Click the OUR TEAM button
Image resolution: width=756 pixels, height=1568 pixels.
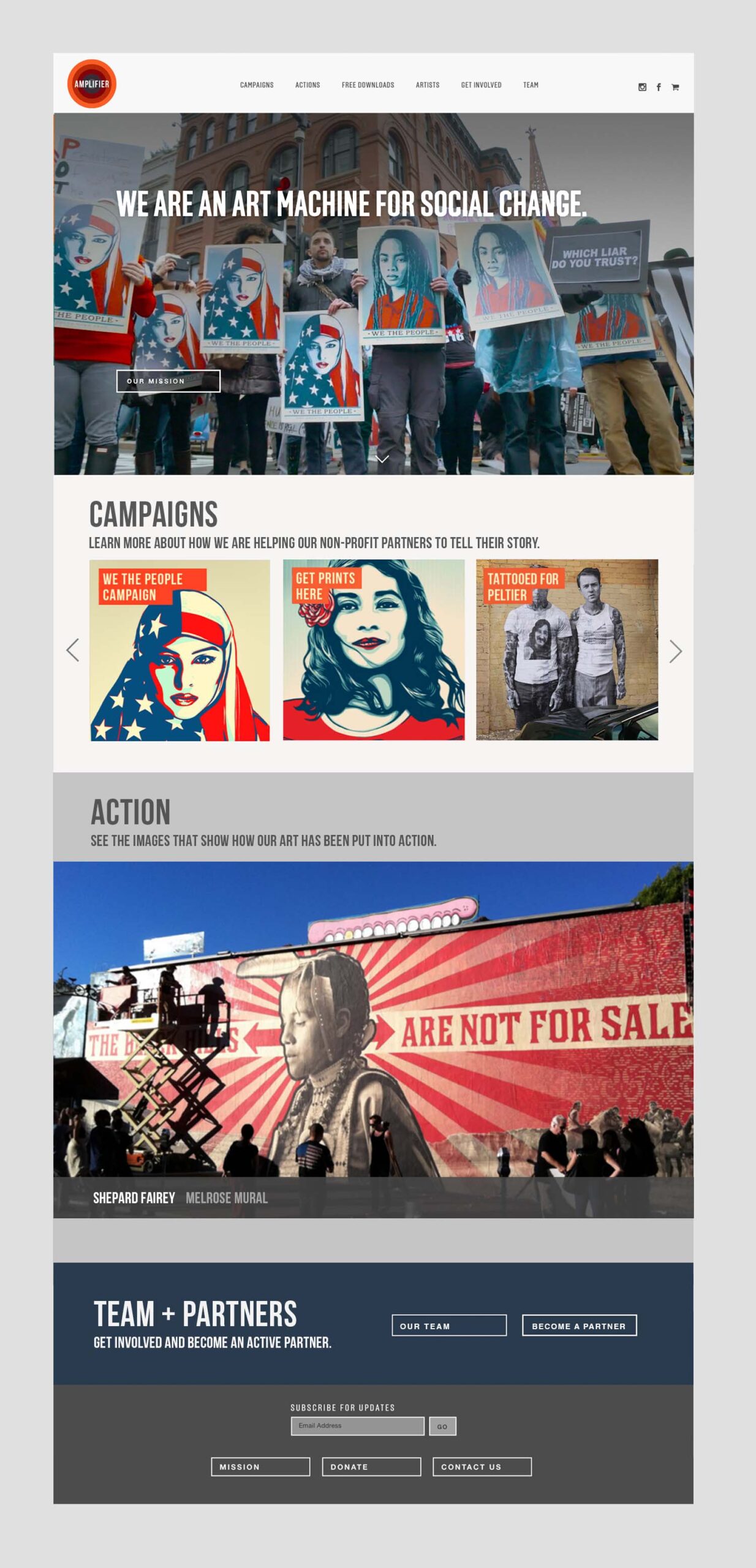tap(449, 1325)
